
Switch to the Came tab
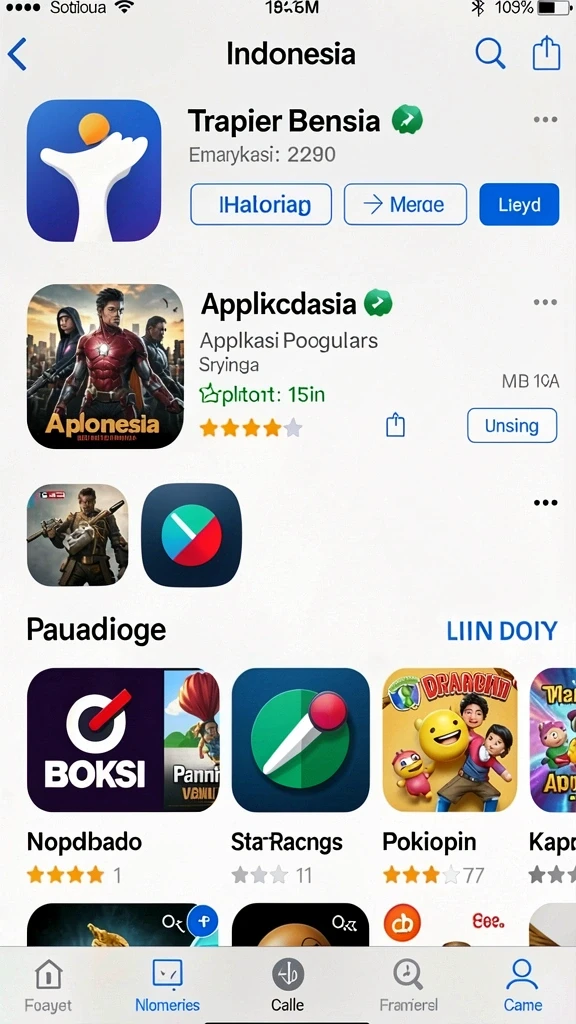click(x=522, y=985)
